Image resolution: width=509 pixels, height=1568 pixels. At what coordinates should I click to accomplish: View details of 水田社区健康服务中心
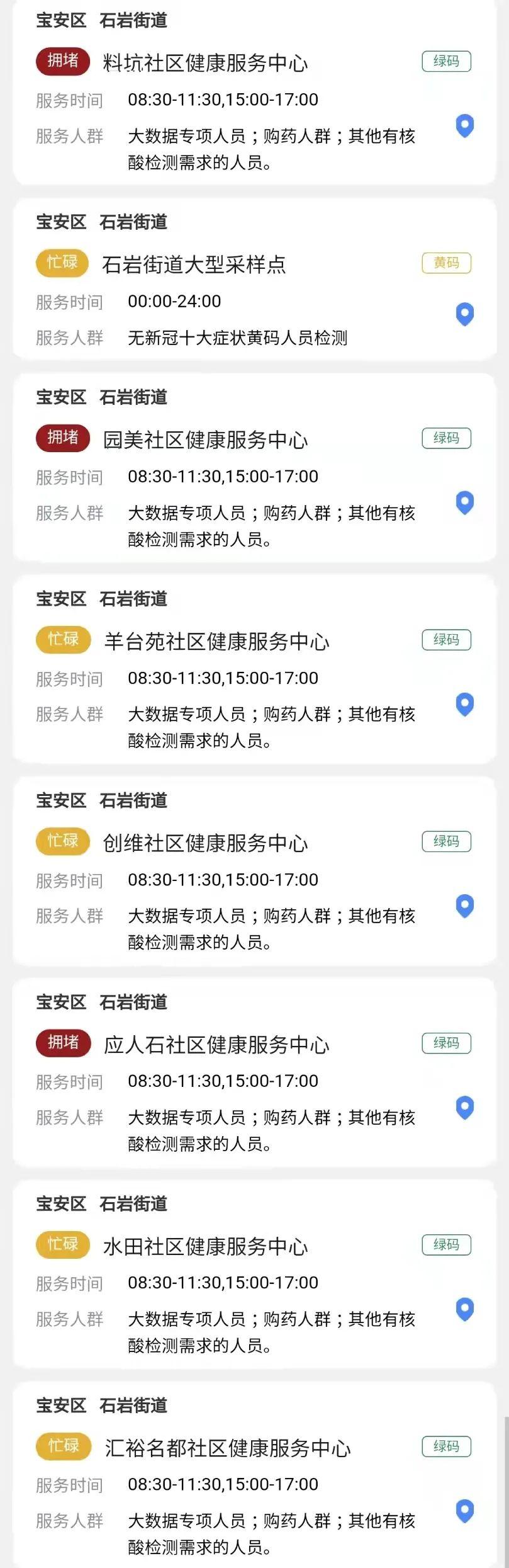205,1246
